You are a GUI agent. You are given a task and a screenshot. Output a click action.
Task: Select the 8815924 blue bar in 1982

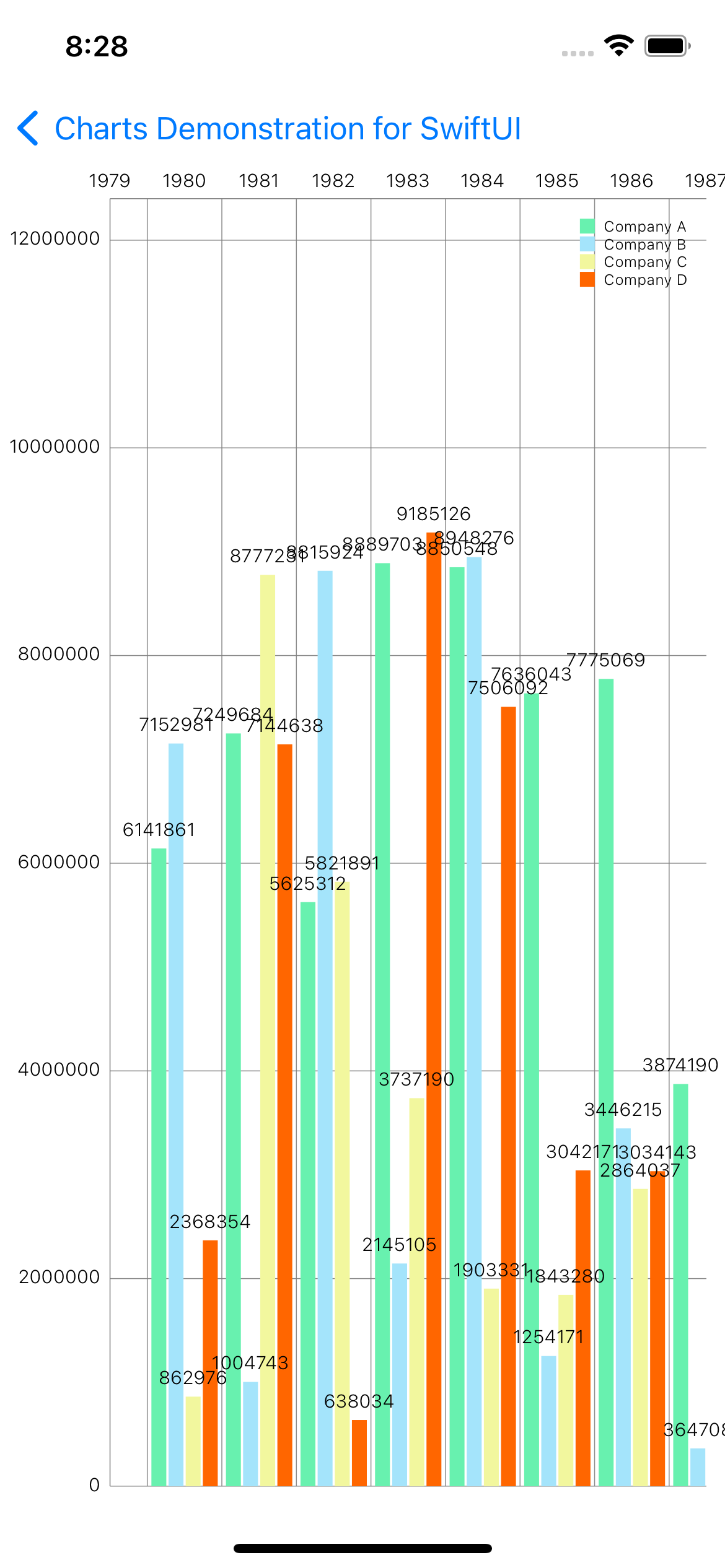tap(325, 1028)
